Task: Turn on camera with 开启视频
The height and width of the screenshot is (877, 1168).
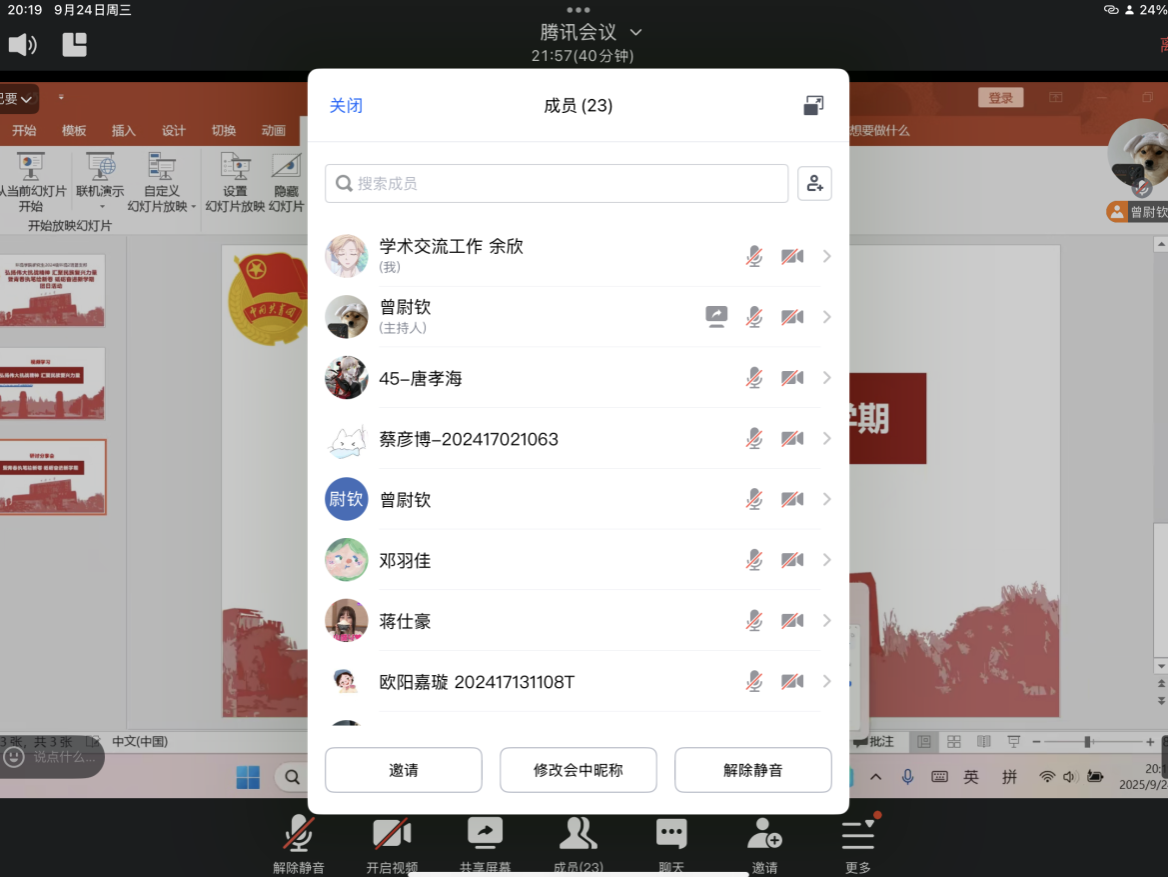Action: [x=391, y=842]
